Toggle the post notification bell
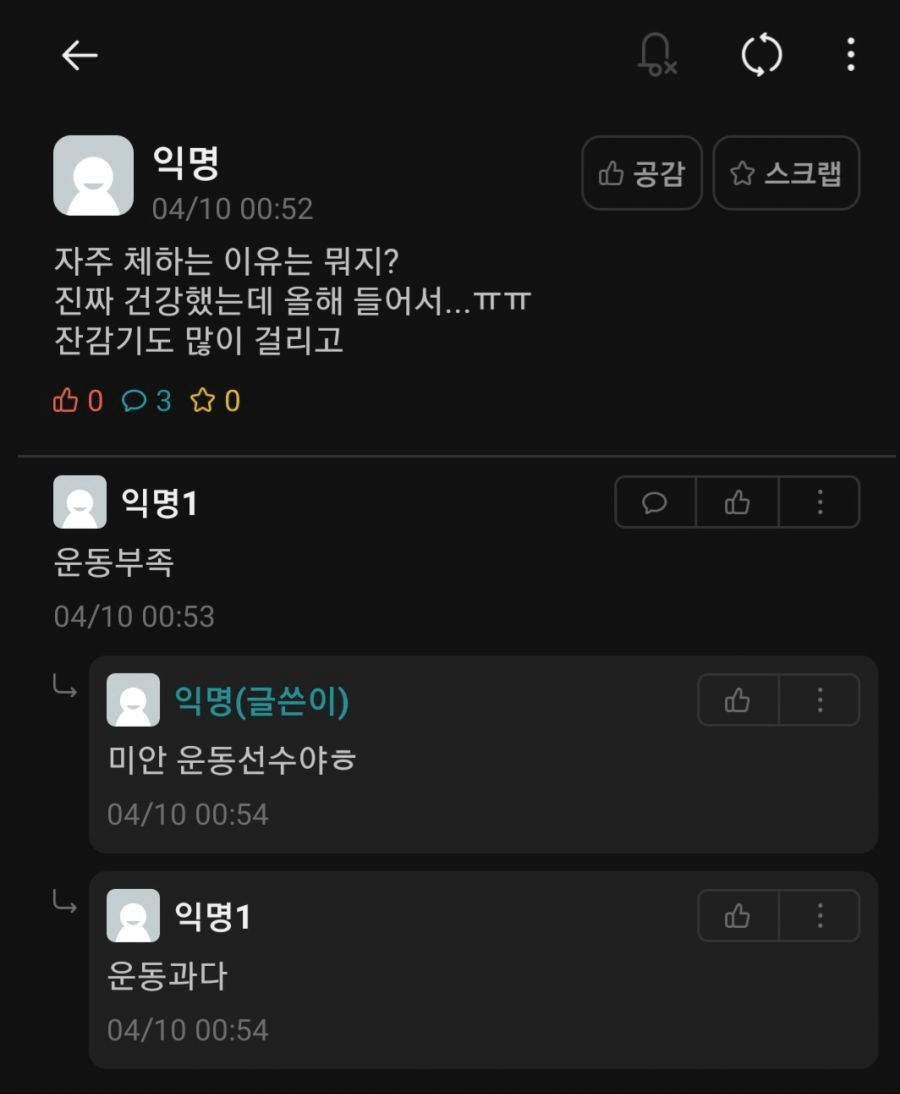 click(657, 55)
